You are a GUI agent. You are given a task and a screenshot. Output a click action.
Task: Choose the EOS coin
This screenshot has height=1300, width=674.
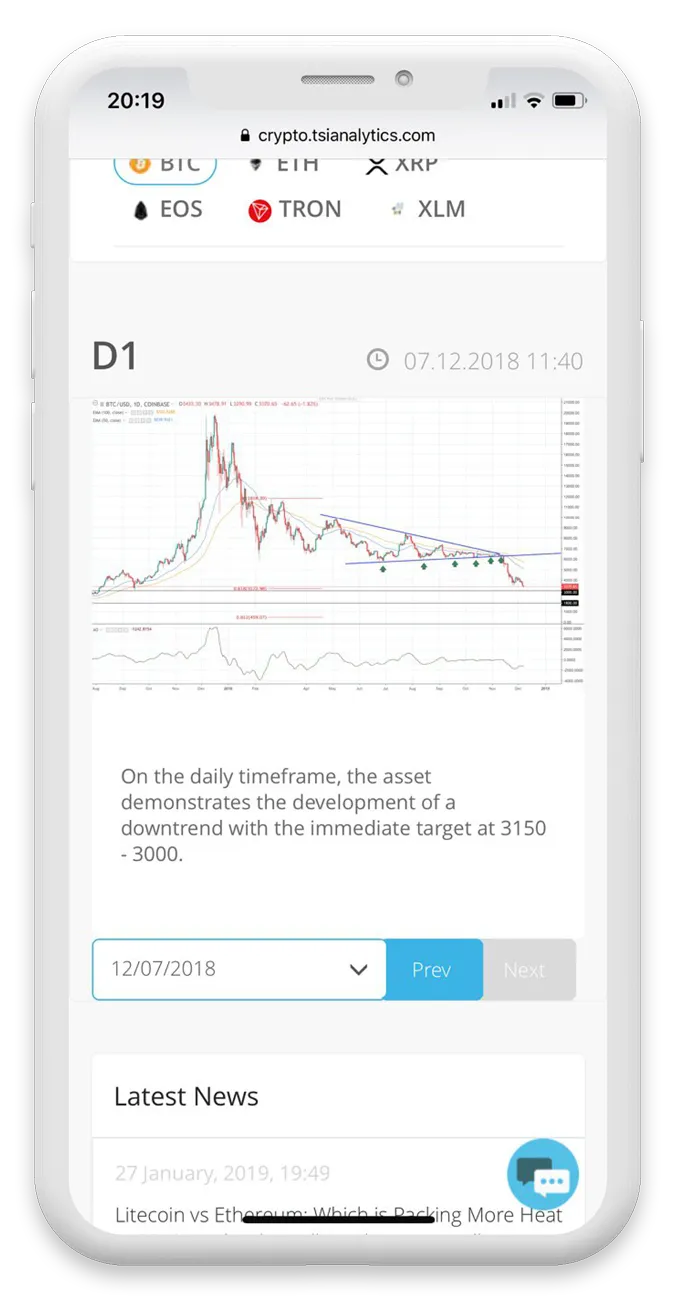pos(168,210)
